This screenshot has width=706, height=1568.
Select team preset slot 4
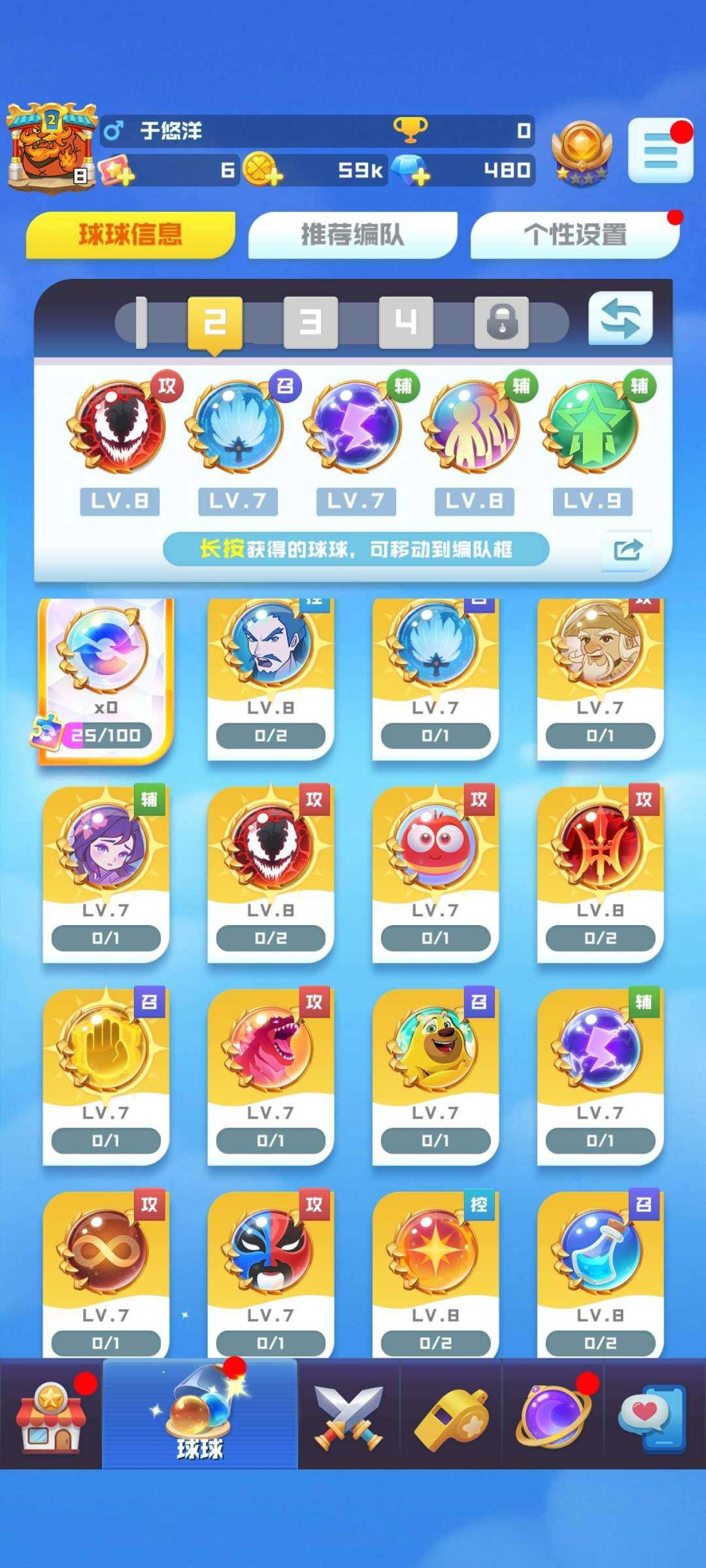(x=405, y=321)
